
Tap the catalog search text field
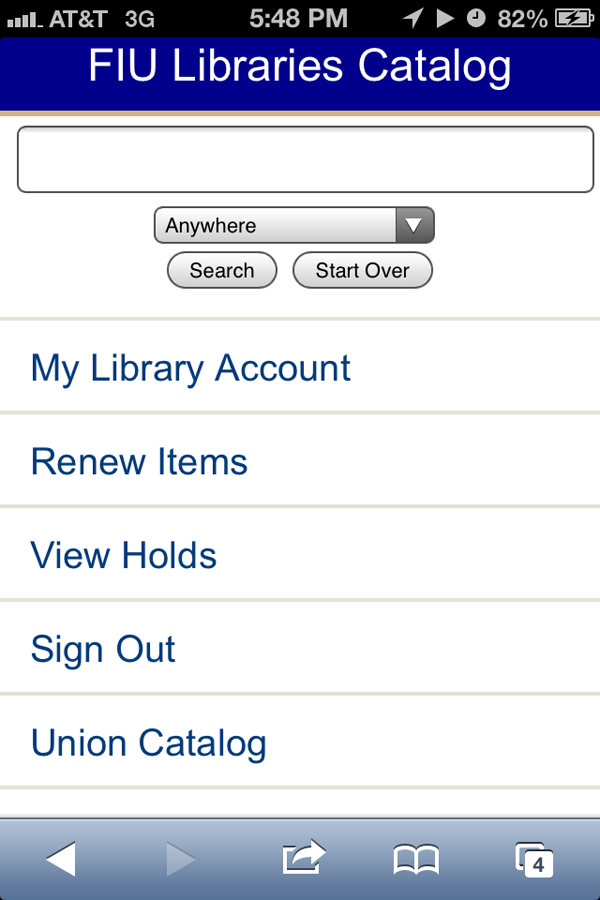tap(306, 159)
